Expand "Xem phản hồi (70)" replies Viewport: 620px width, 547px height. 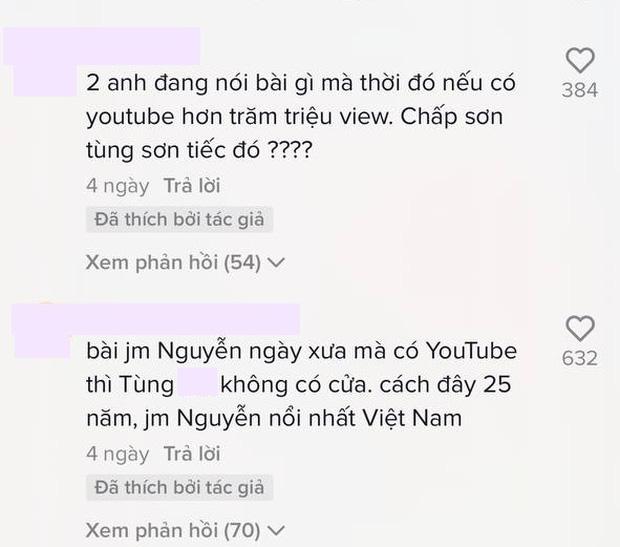[x=186, y=529]
